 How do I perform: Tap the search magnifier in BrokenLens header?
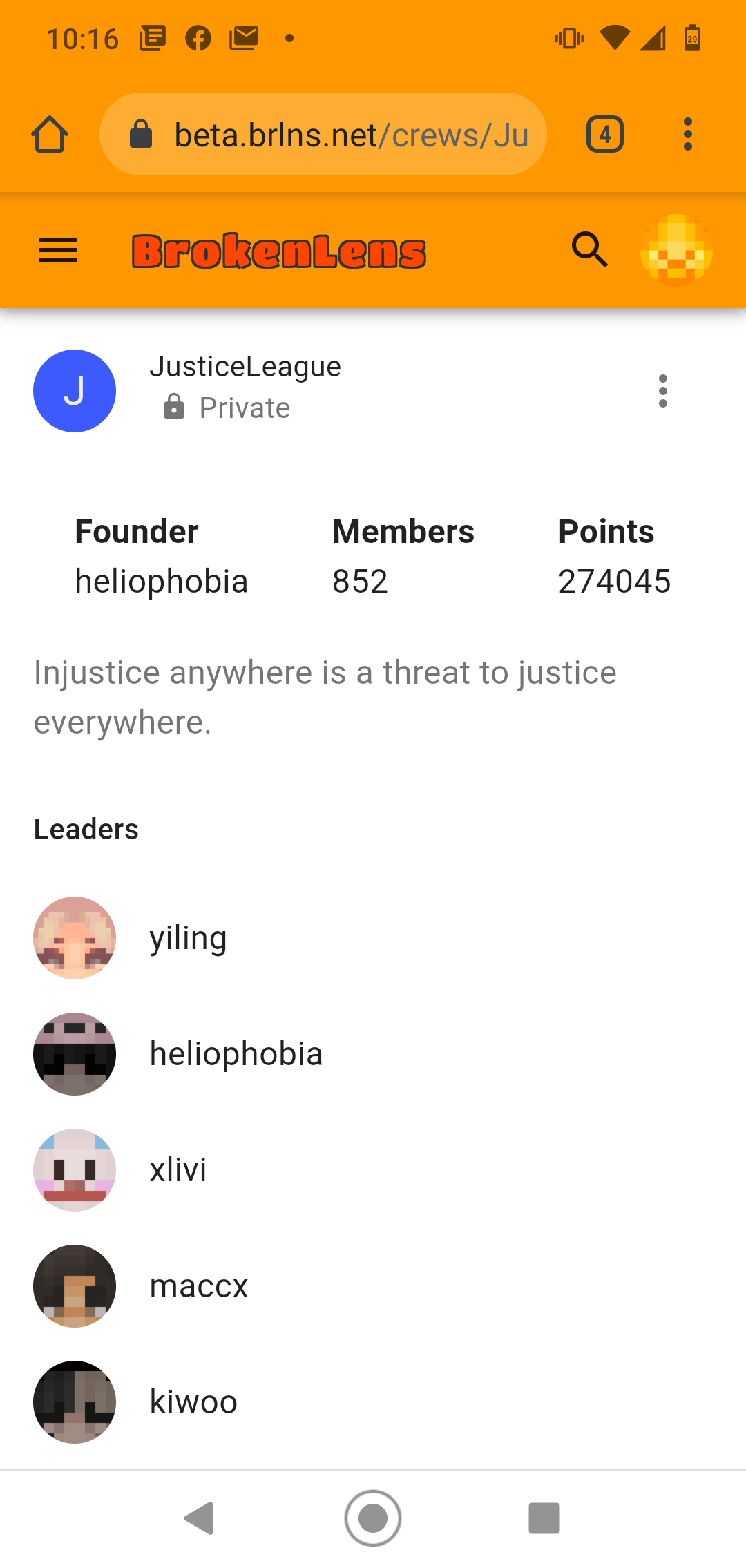590,249
